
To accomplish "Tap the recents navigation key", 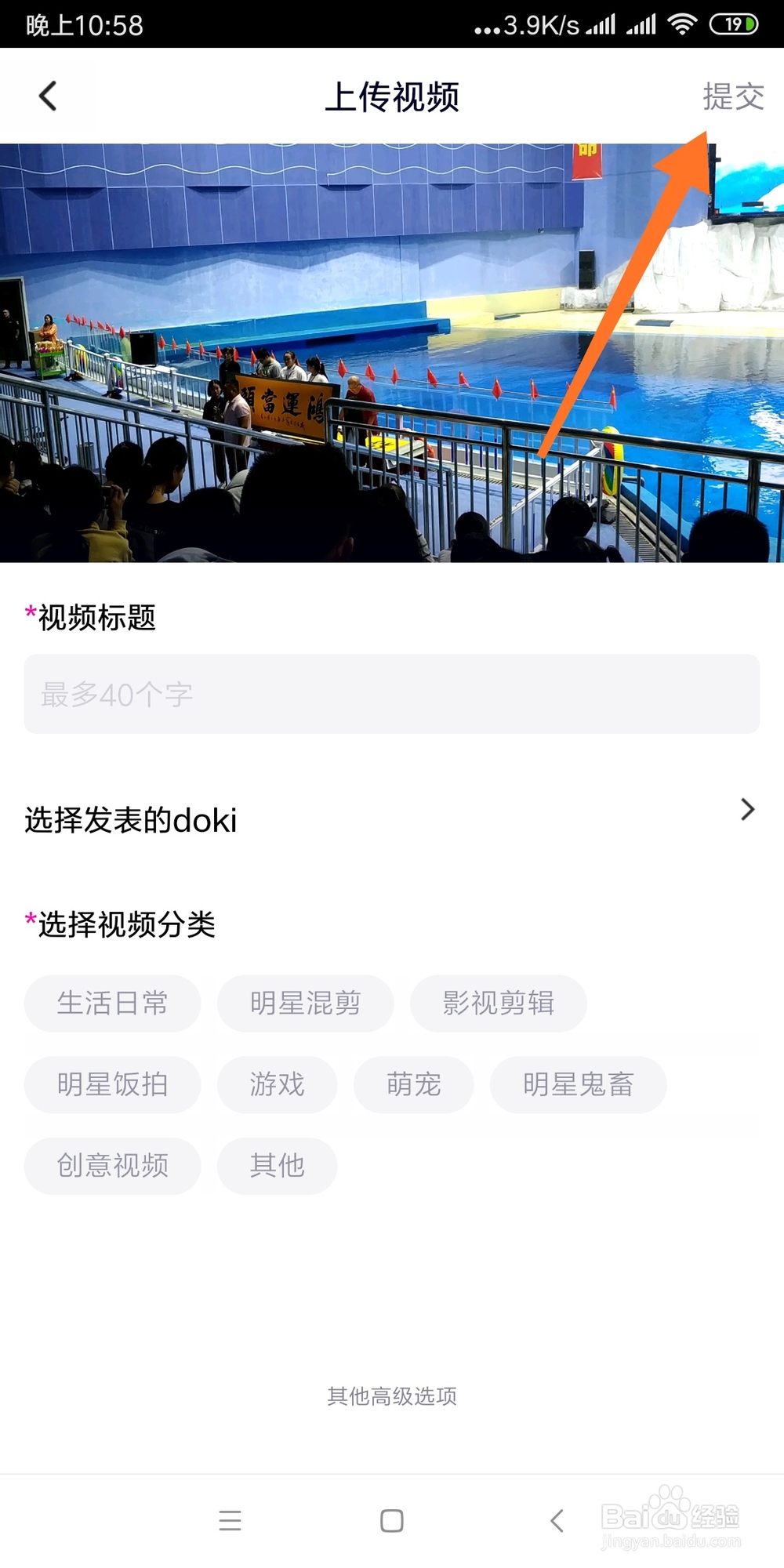I will tap(230, 1521).
